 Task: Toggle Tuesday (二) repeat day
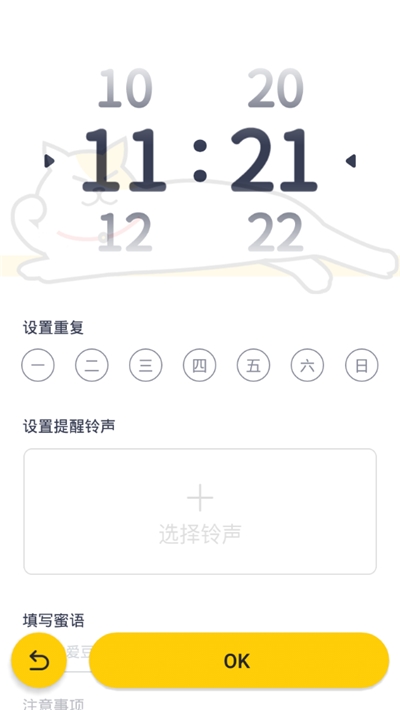coord(92,365)
